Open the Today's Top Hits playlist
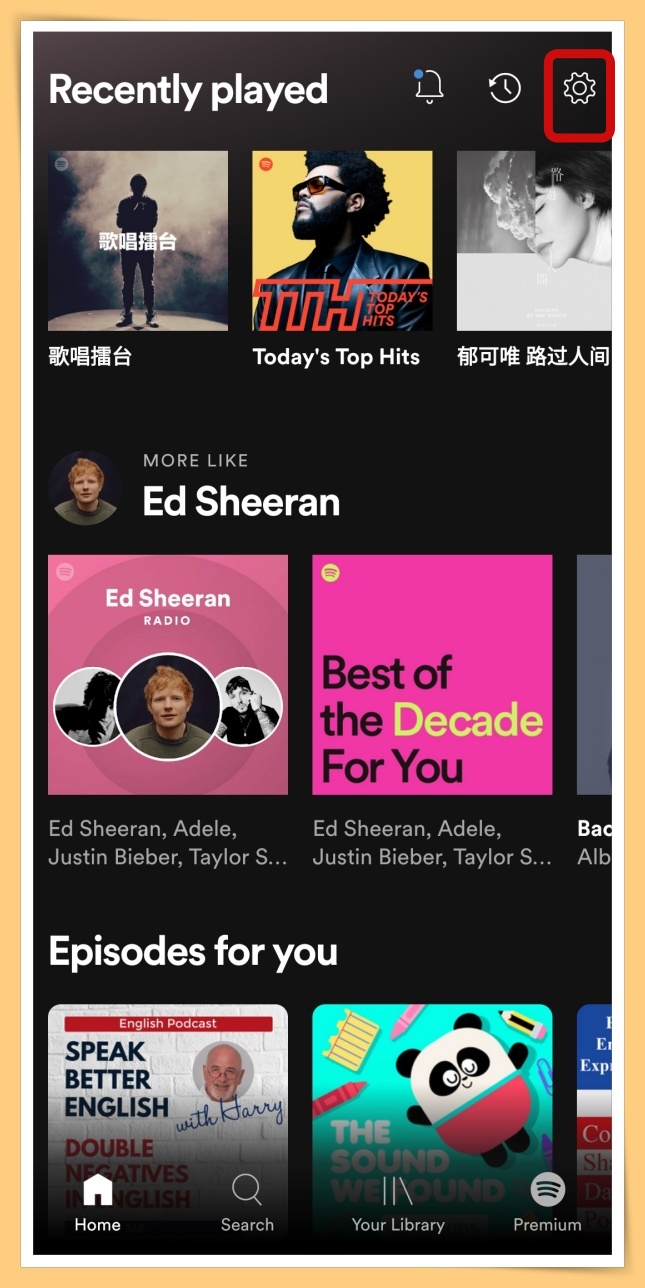This screenshot has width=645, height=1288. (342, 241)
